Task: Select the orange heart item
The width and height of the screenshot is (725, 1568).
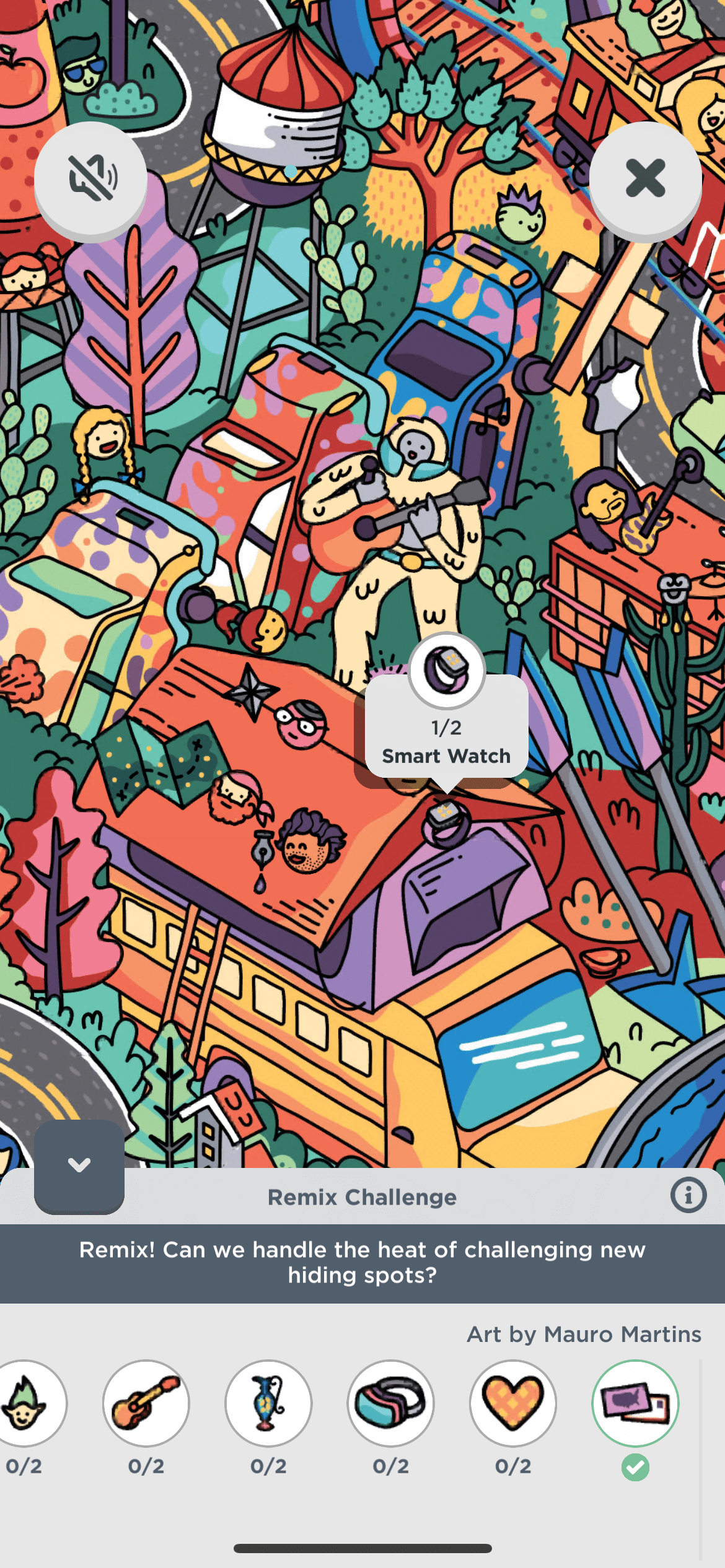Action: [512, 1403]
